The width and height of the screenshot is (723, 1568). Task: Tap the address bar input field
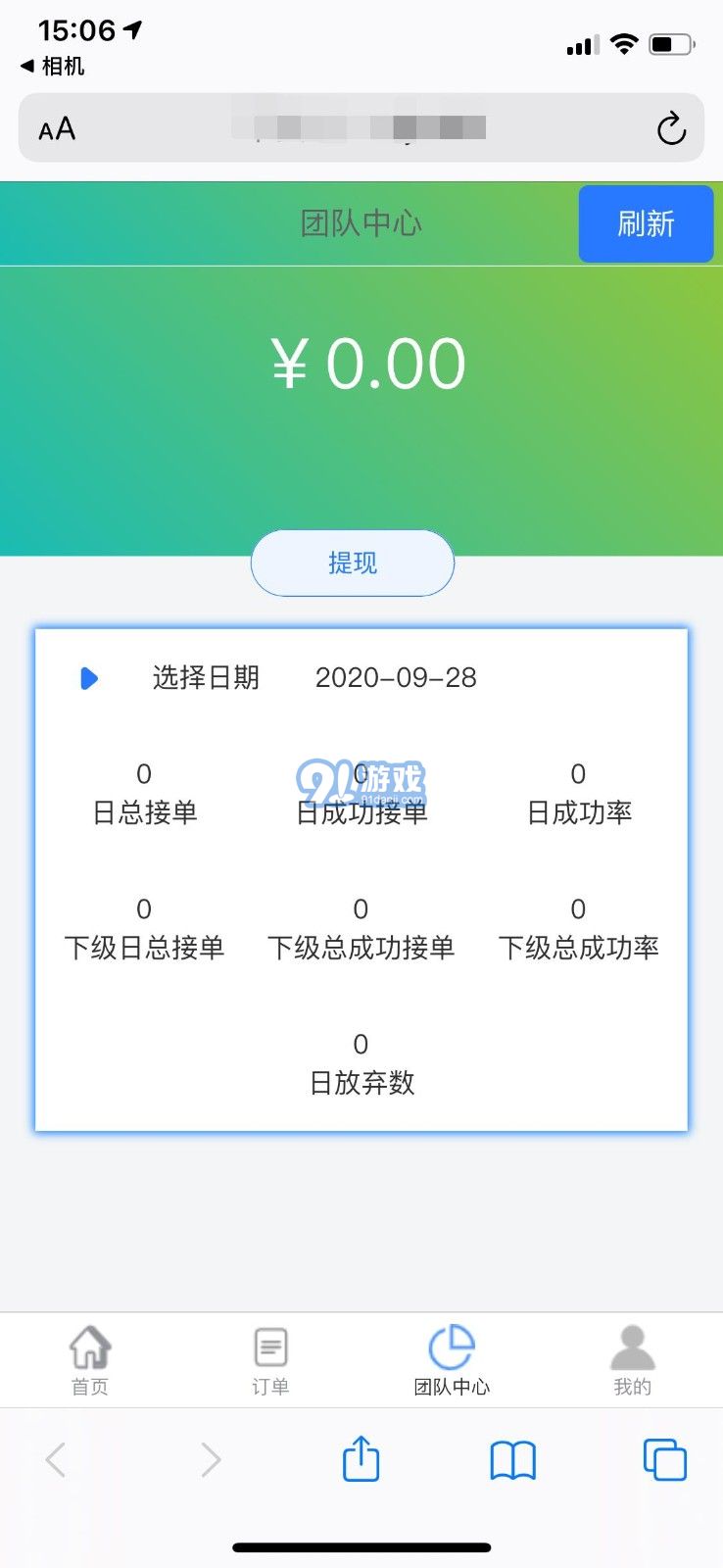point(361,128)
